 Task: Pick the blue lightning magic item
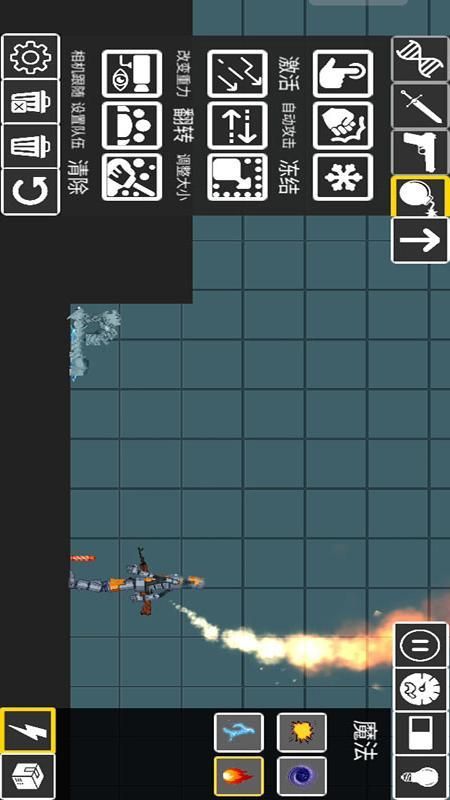[x=238, y=733]
